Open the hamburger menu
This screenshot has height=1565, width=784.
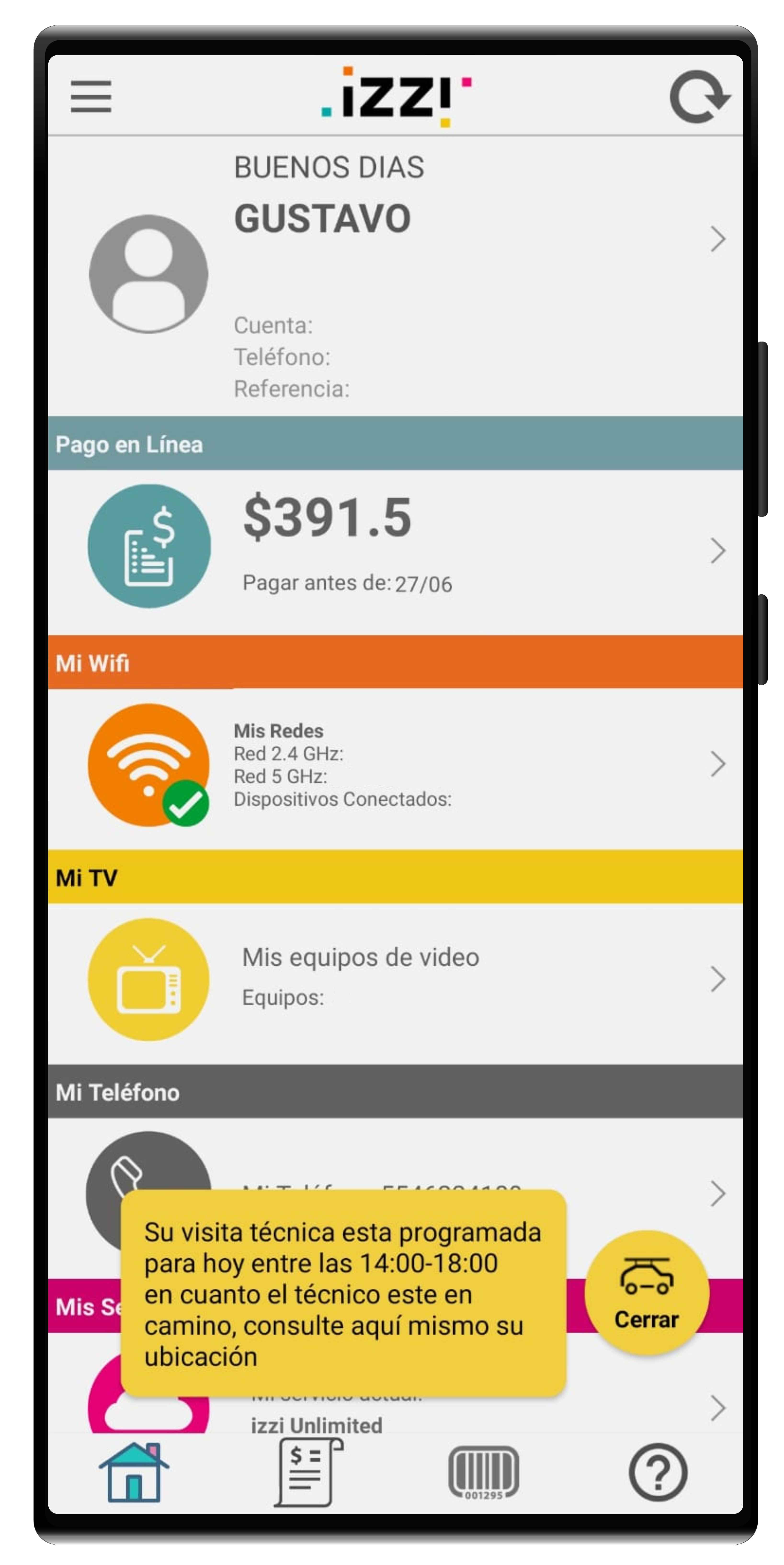[91, 96]
